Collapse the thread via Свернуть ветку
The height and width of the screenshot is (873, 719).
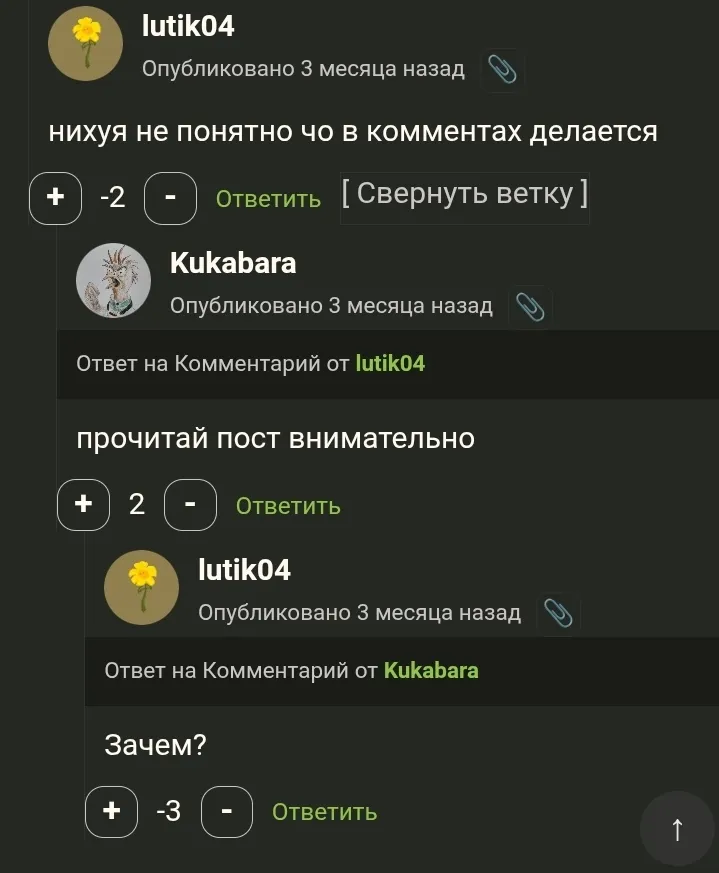(x=464, y=193)
